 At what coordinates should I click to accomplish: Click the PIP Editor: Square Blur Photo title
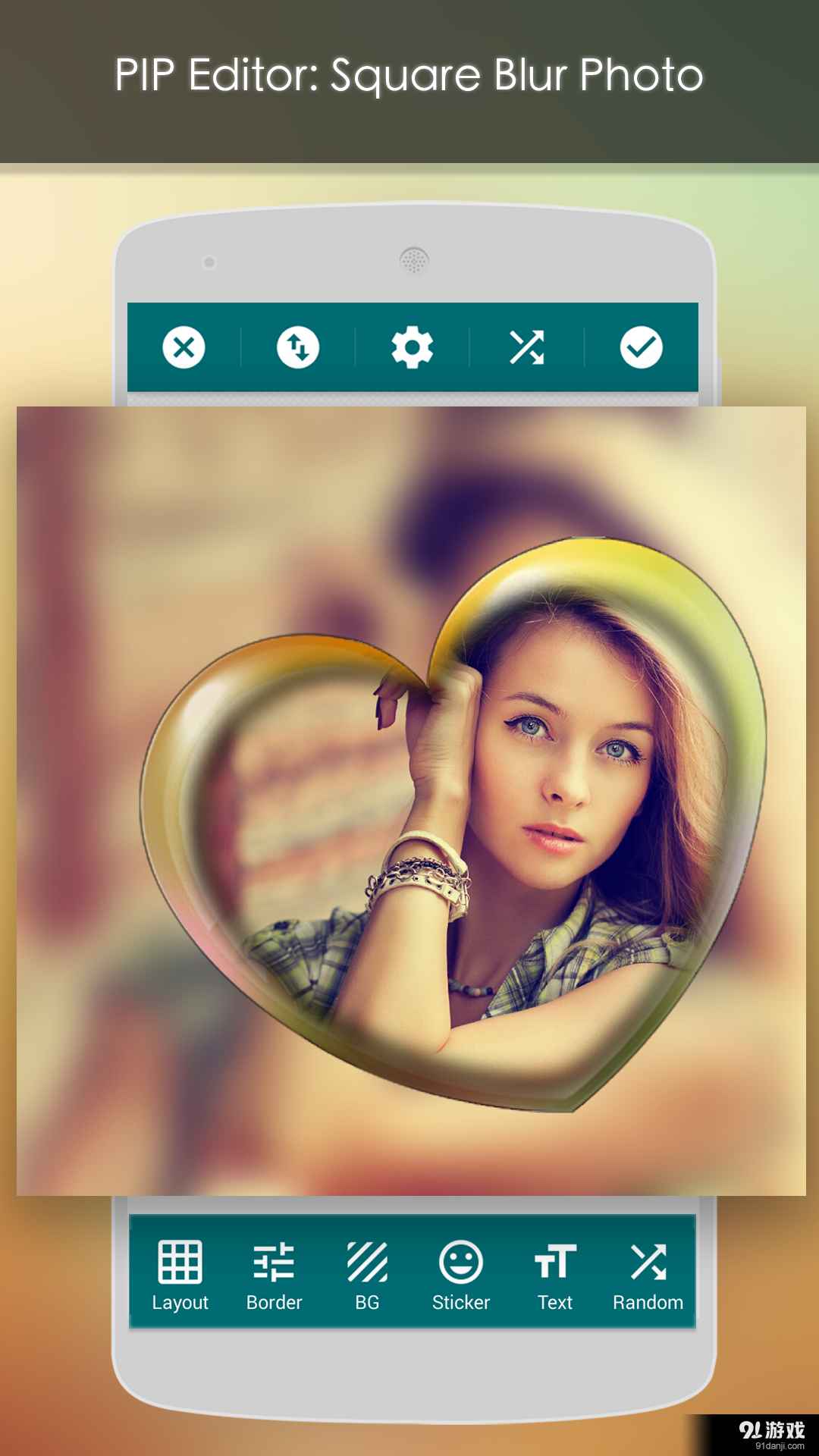coord(409,76)
